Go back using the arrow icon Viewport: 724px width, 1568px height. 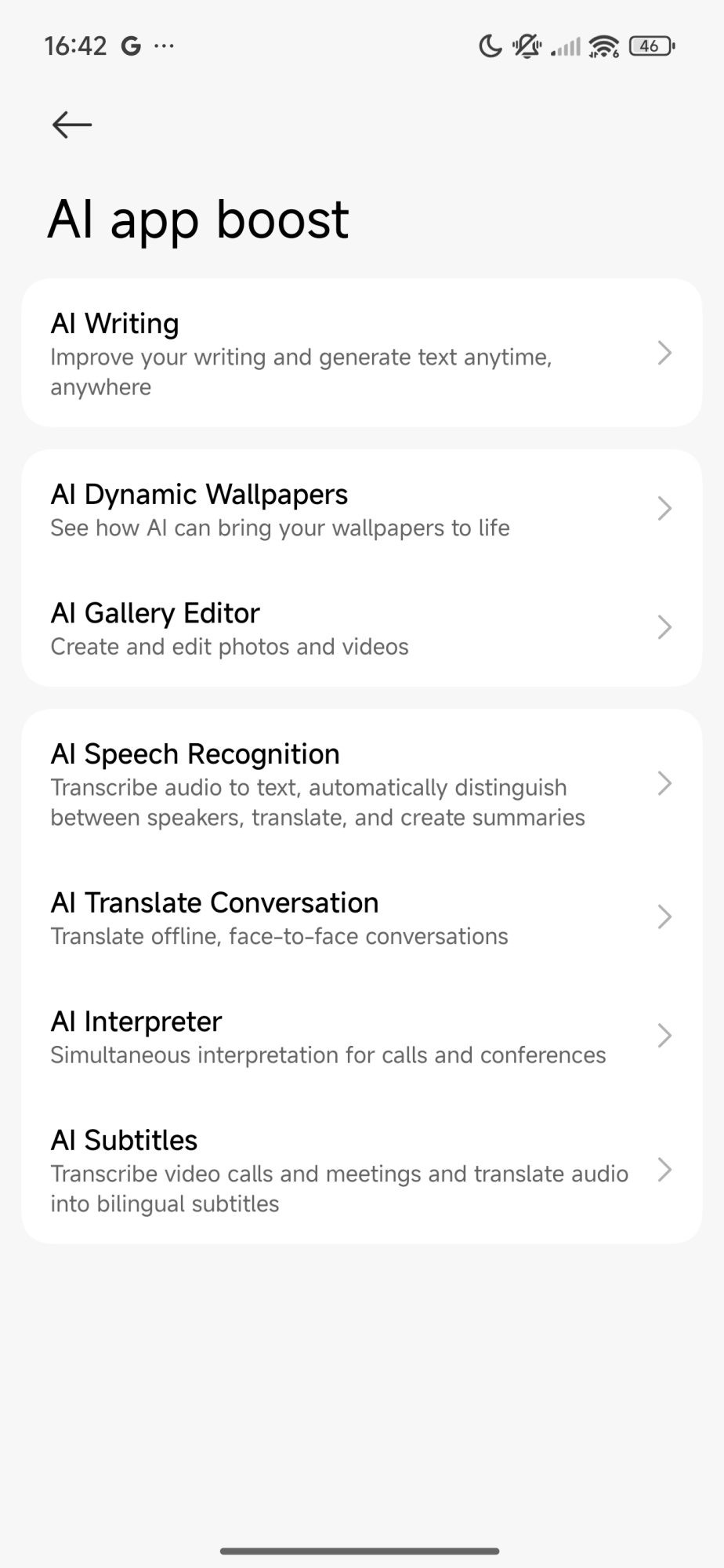click(71, 125)
